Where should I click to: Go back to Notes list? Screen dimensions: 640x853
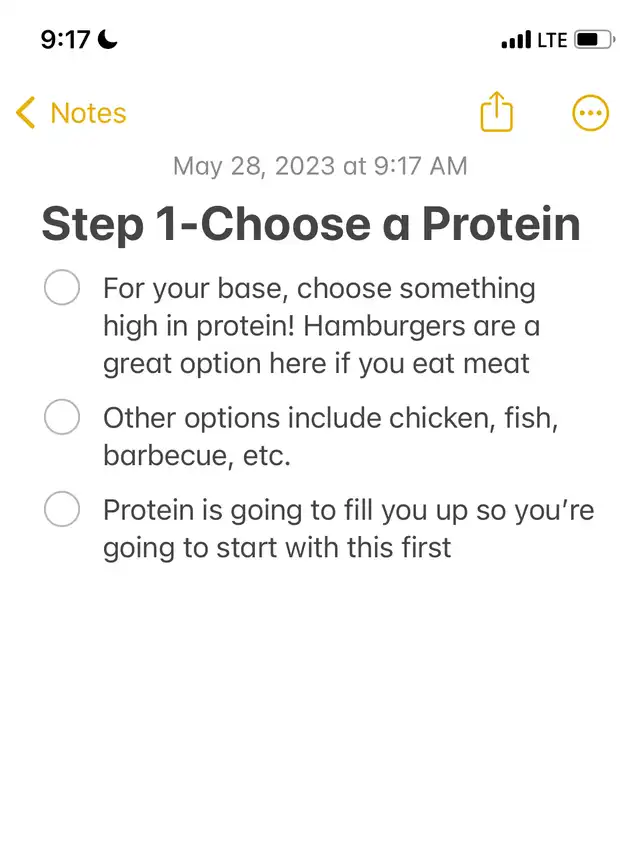[71, 113]
